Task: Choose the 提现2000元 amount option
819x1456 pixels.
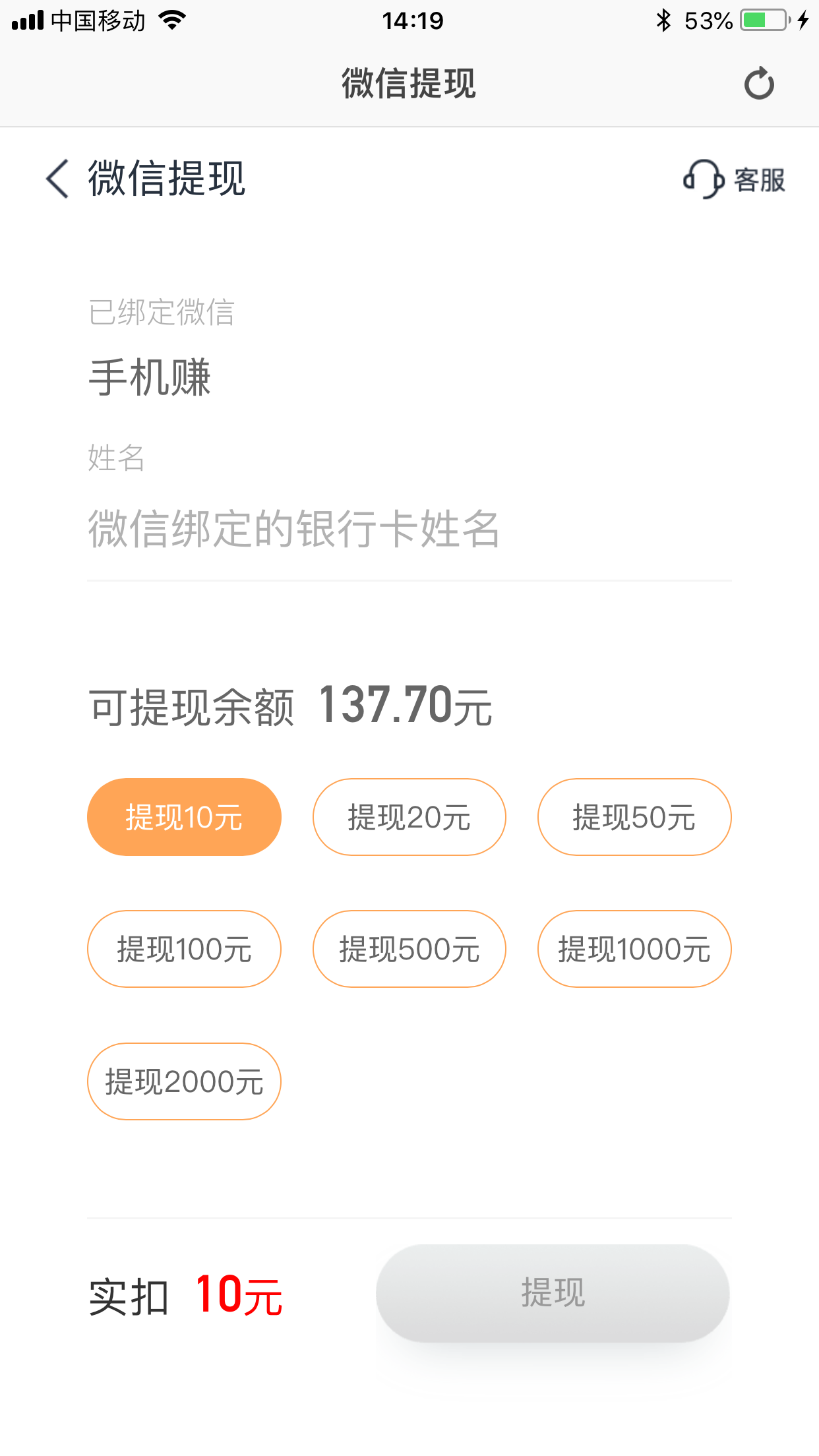Action: [183, 1081]
